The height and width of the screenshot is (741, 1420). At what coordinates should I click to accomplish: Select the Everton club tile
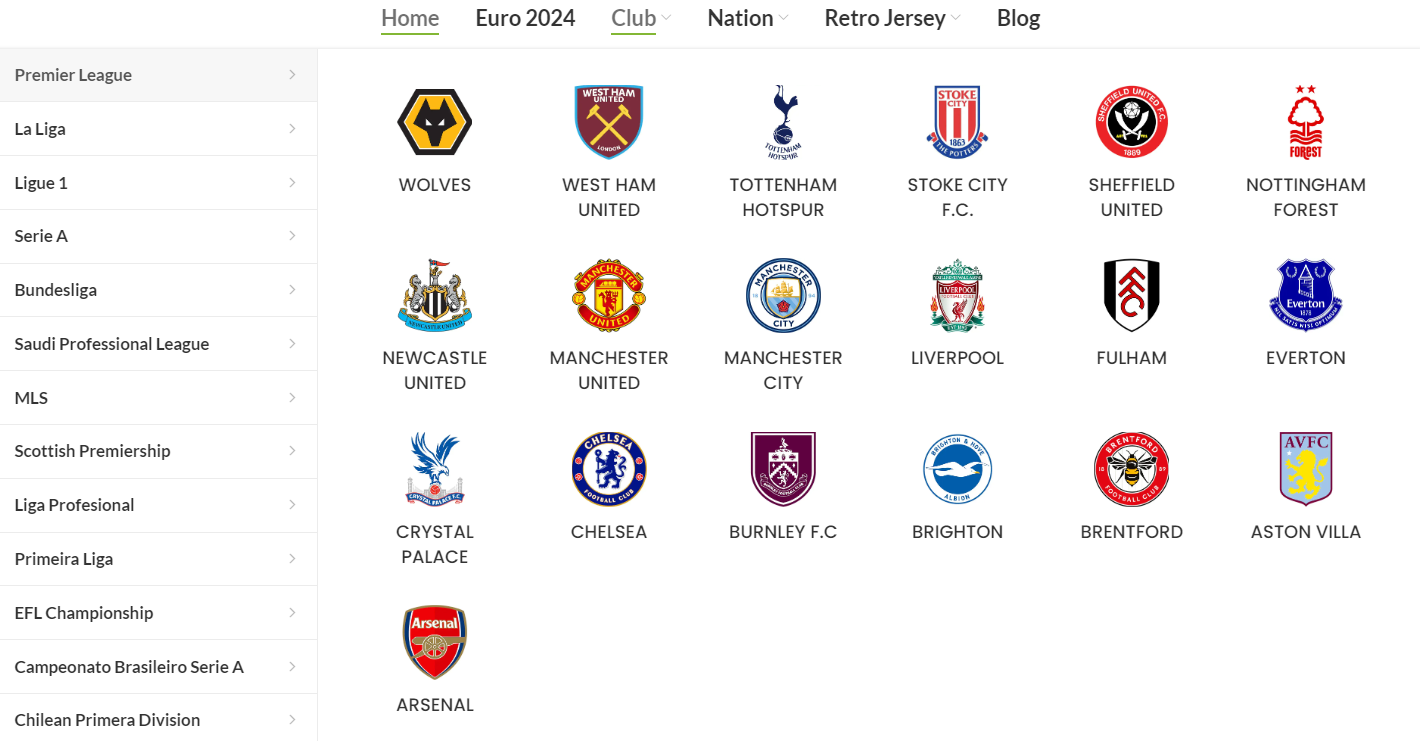click(x=1305, y=296)
